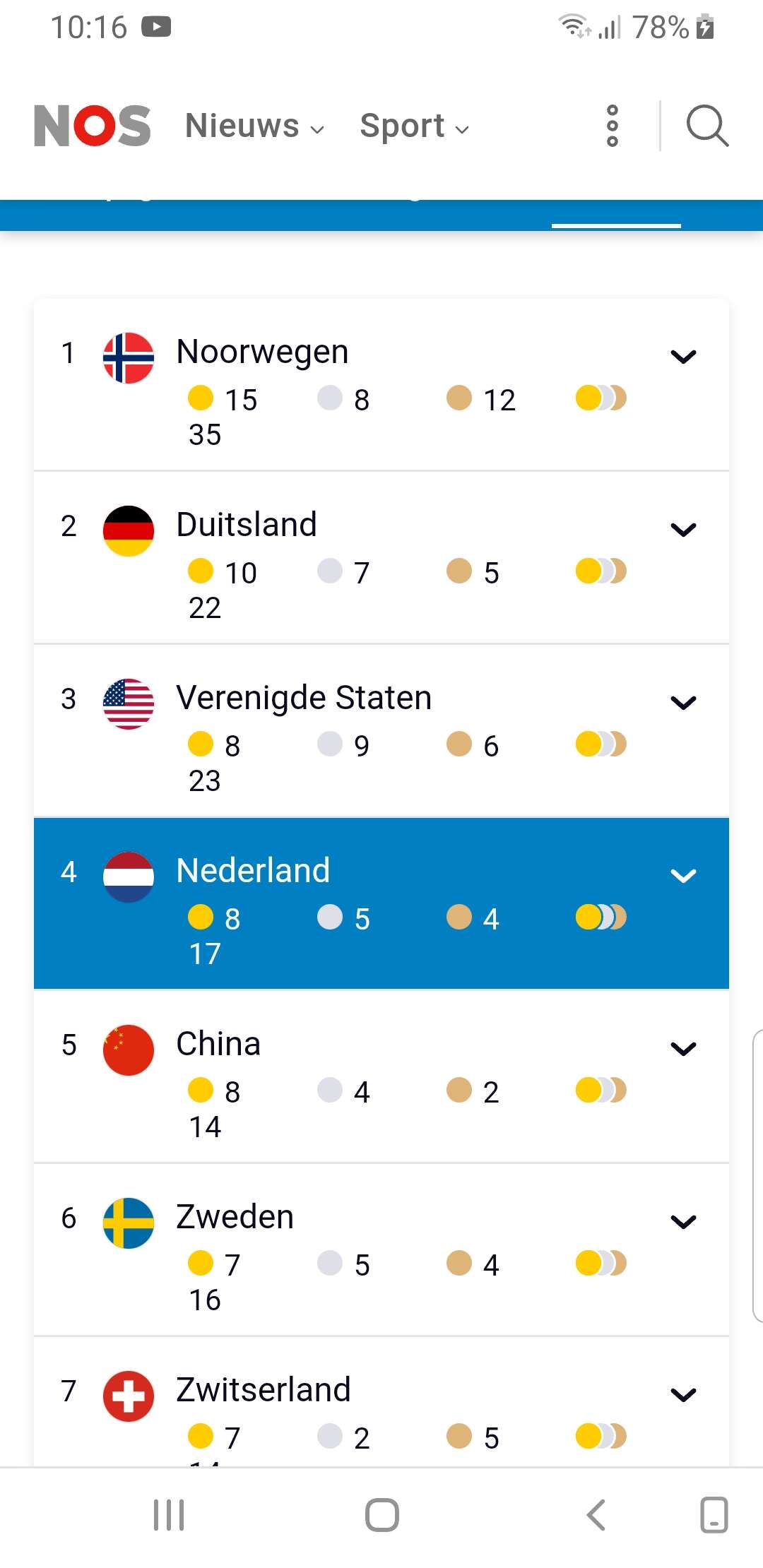
Task: Go to the NOS home logo
Action: tap(93, 126)
